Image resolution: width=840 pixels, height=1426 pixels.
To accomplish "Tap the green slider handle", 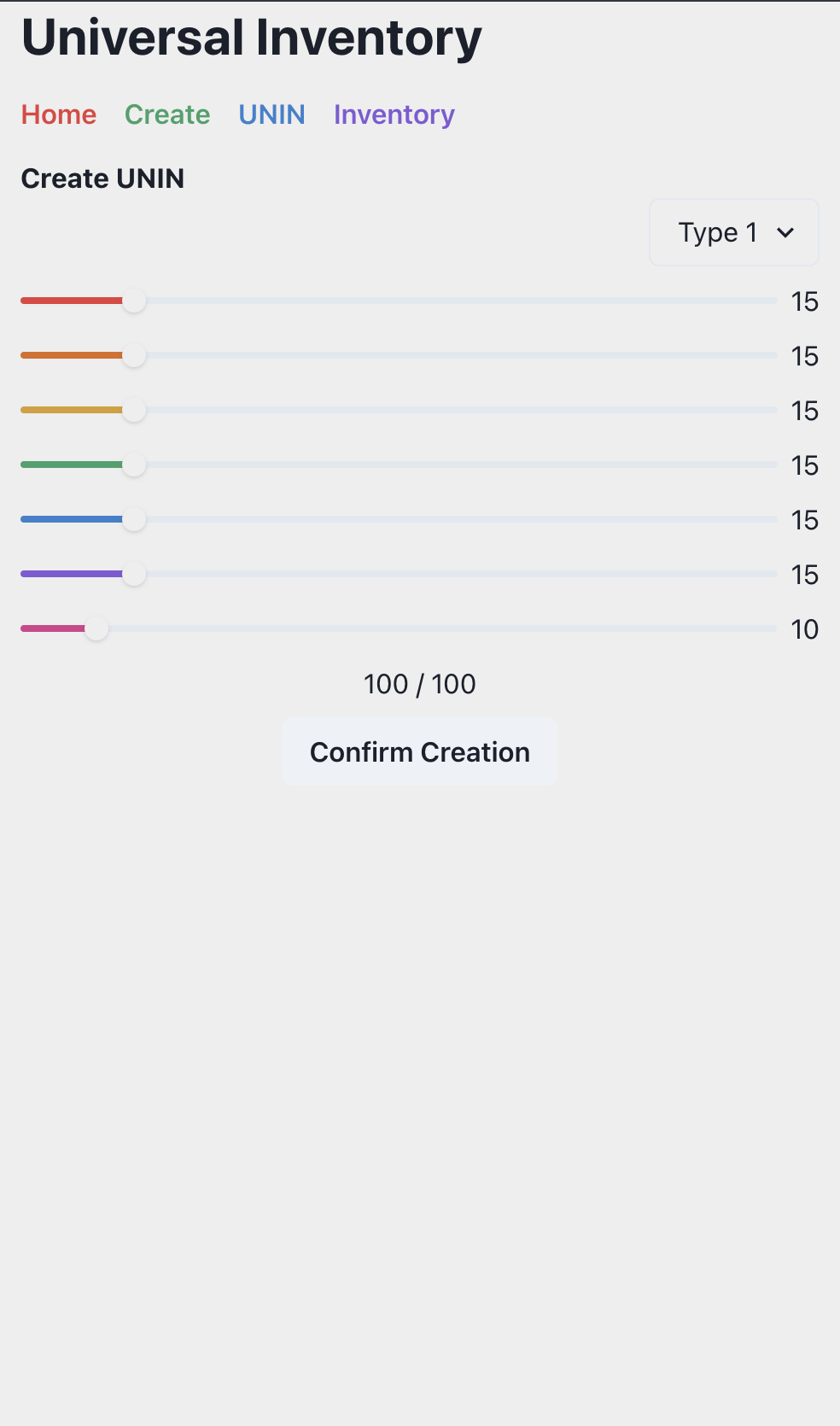I will (134, 465).
